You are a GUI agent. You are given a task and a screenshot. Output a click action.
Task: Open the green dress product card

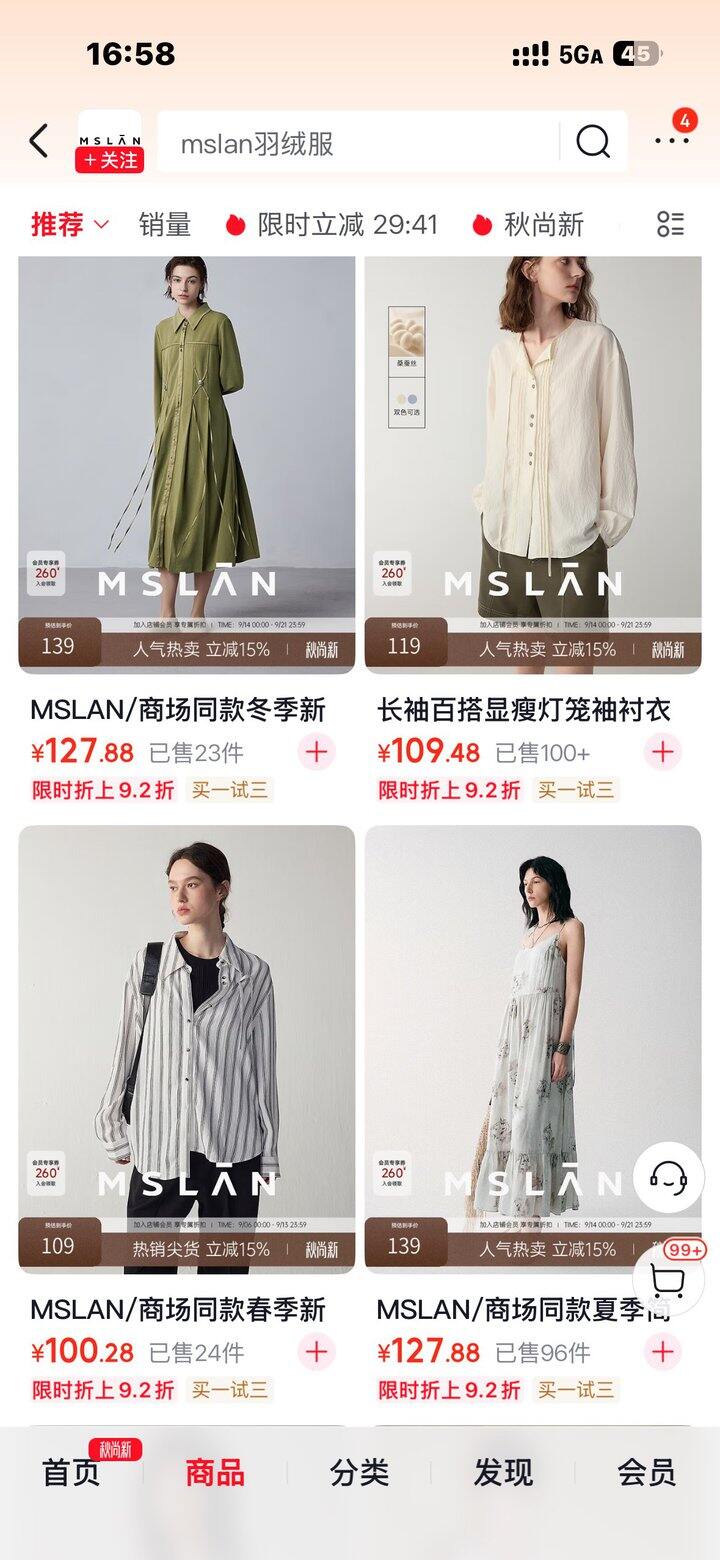(x=187, y=465)
